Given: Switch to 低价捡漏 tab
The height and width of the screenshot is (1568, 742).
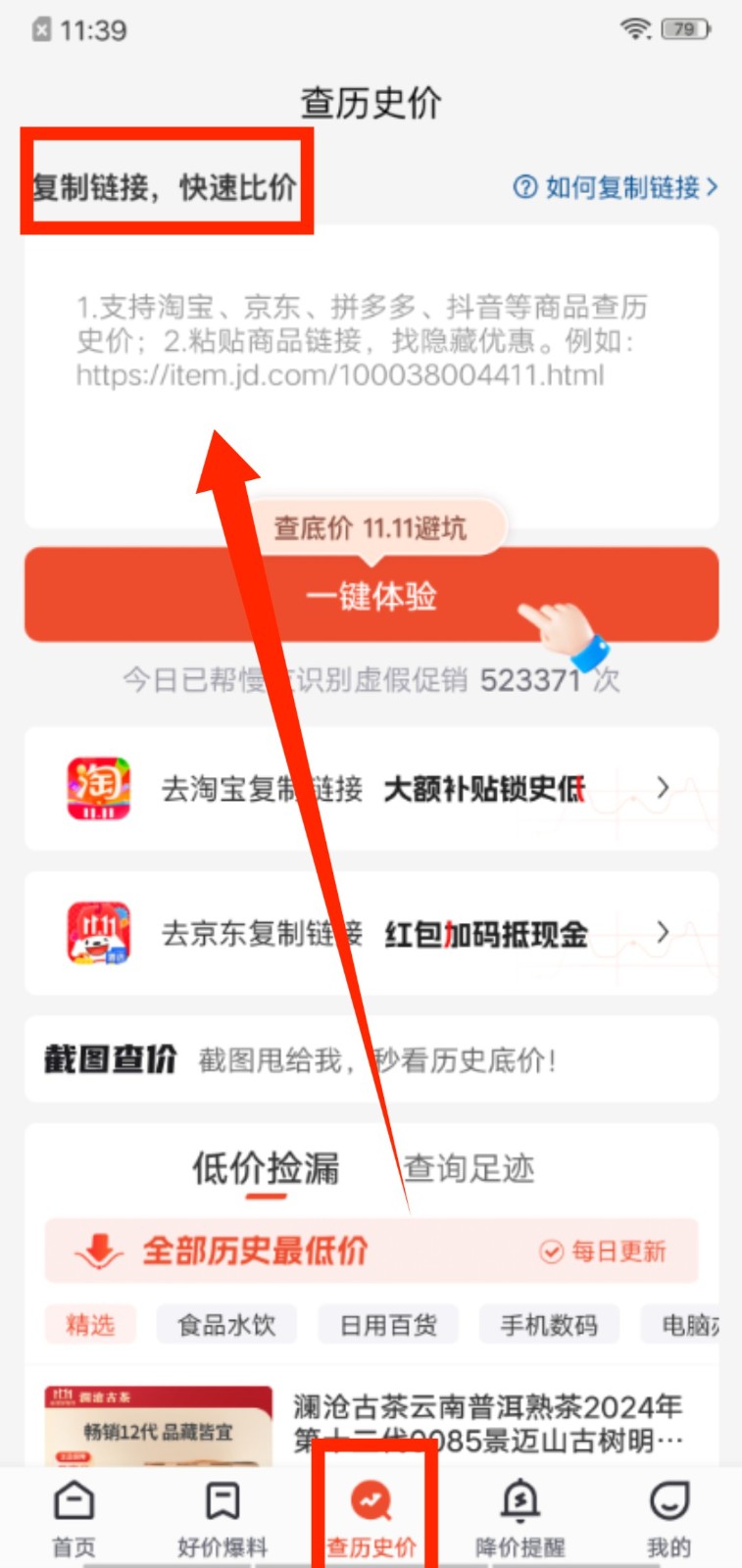Looking at the screenshot, I should click(x=266, y=1168).
